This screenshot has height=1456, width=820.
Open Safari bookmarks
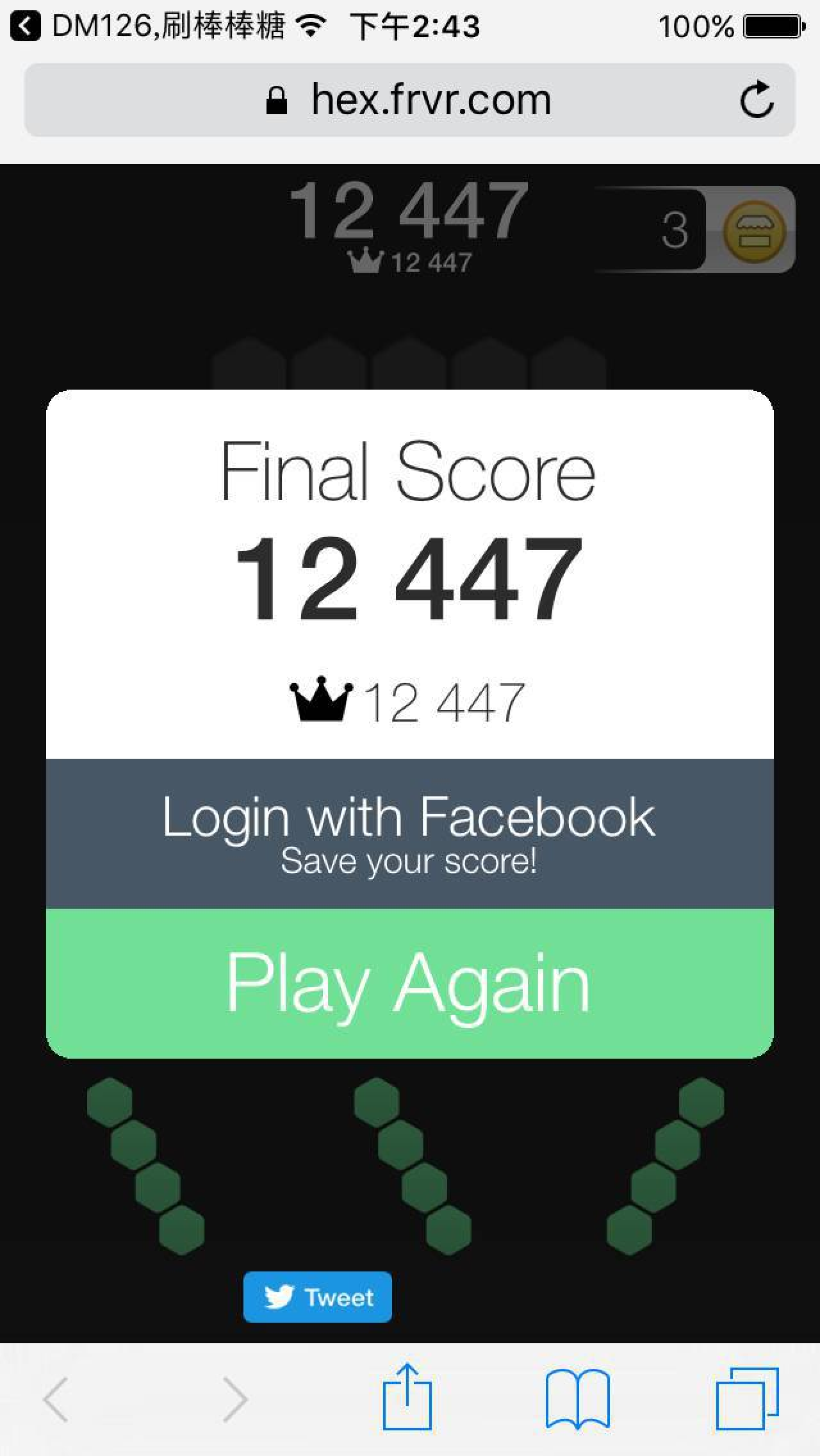[577, 1399]
